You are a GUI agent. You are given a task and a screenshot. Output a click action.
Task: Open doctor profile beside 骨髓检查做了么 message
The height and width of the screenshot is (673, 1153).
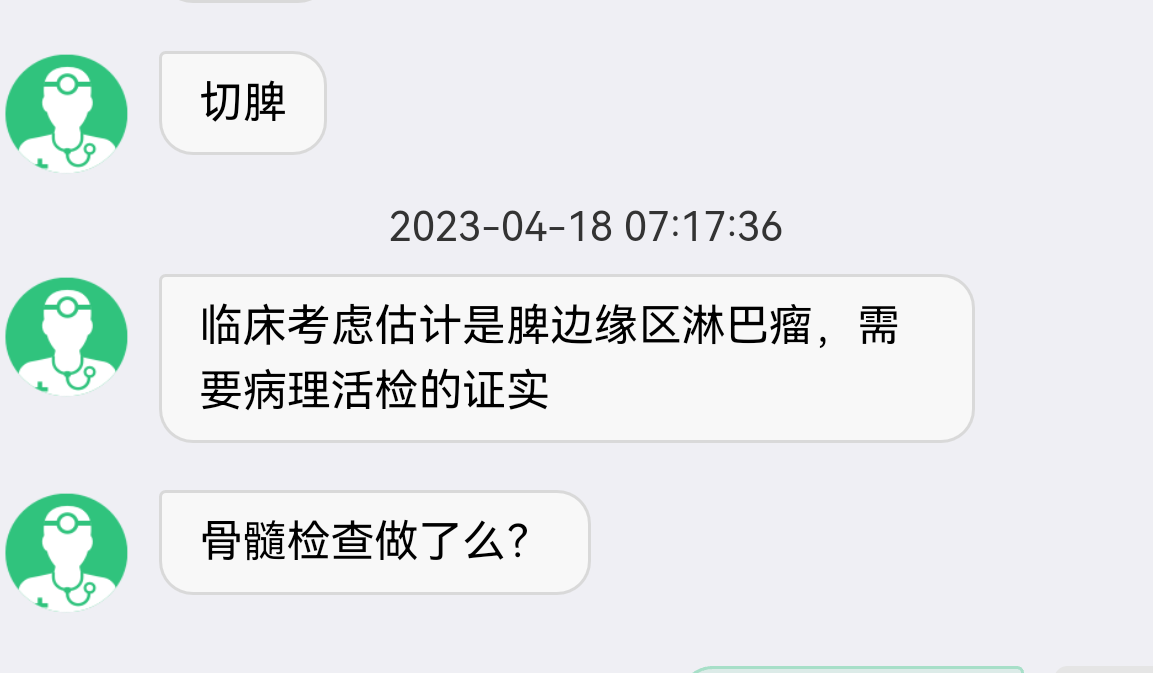pos(66,553)
